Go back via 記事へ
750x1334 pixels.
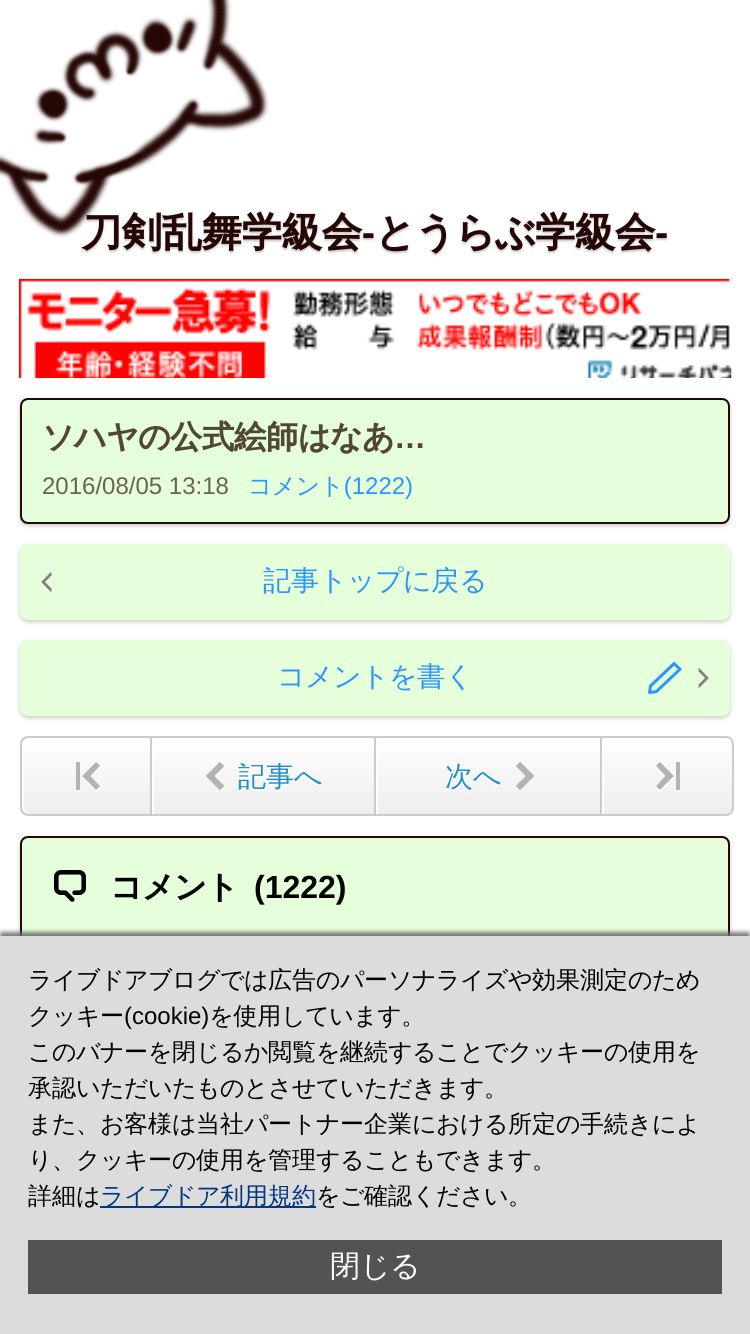[x=263, y=776]
